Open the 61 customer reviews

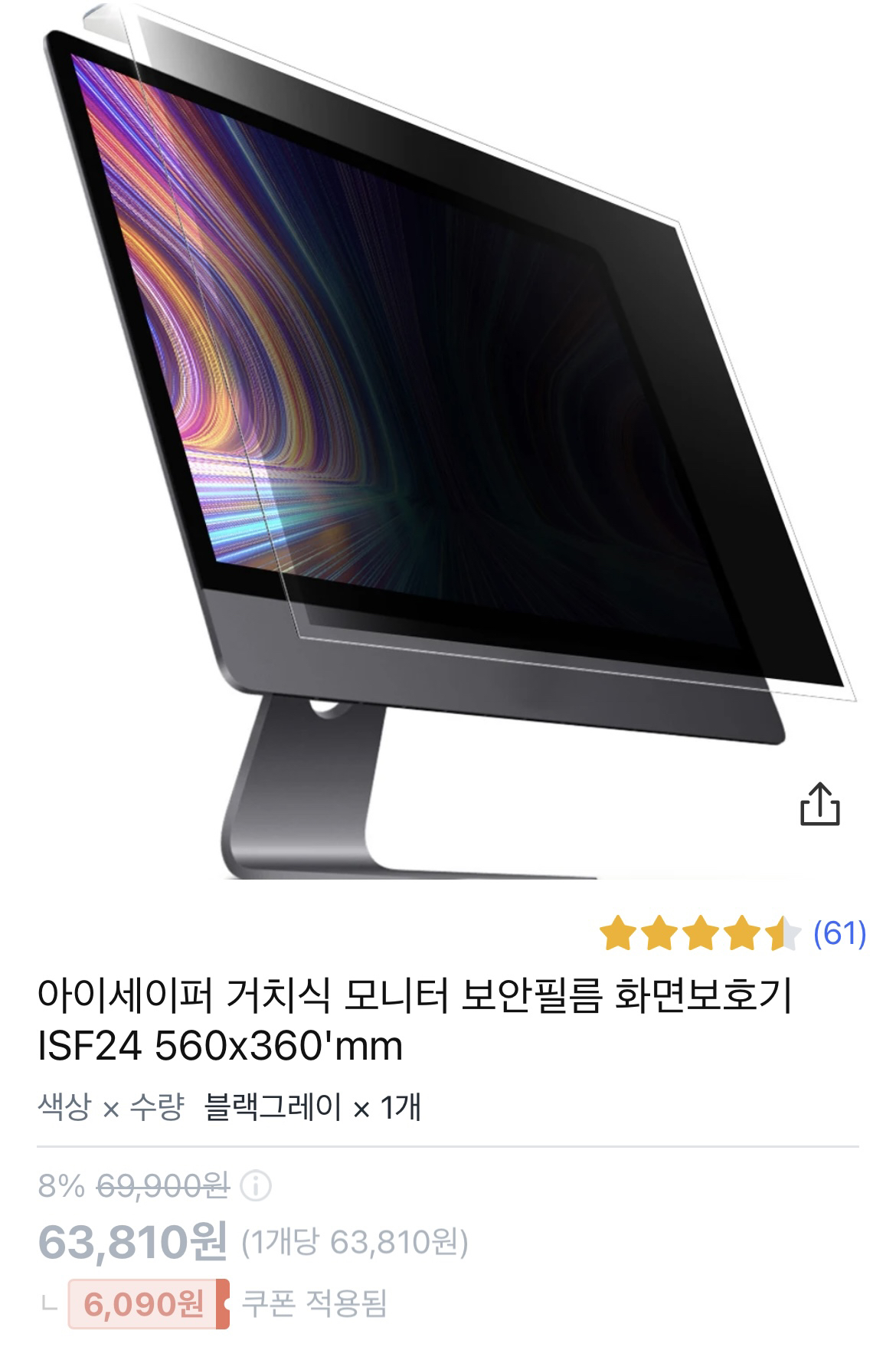(x=839, y=934)
